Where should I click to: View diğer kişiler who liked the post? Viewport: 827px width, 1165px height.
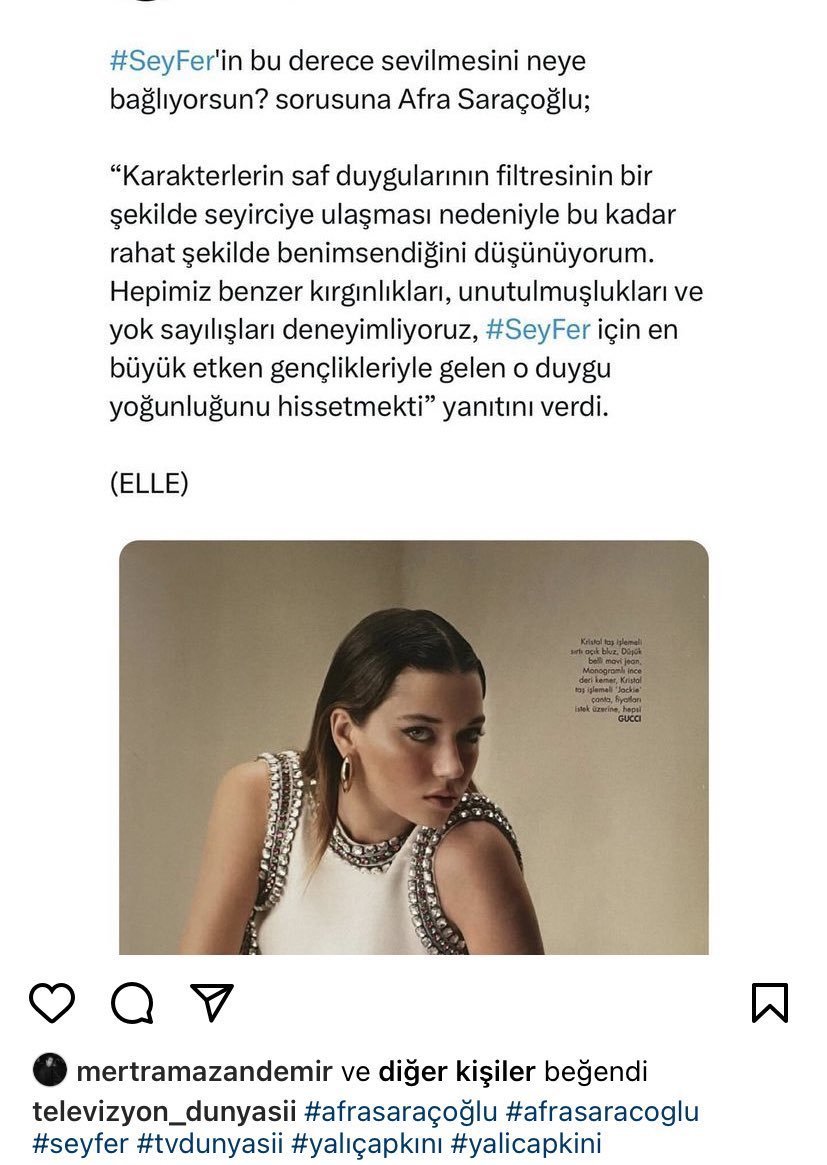[457, 1072]
